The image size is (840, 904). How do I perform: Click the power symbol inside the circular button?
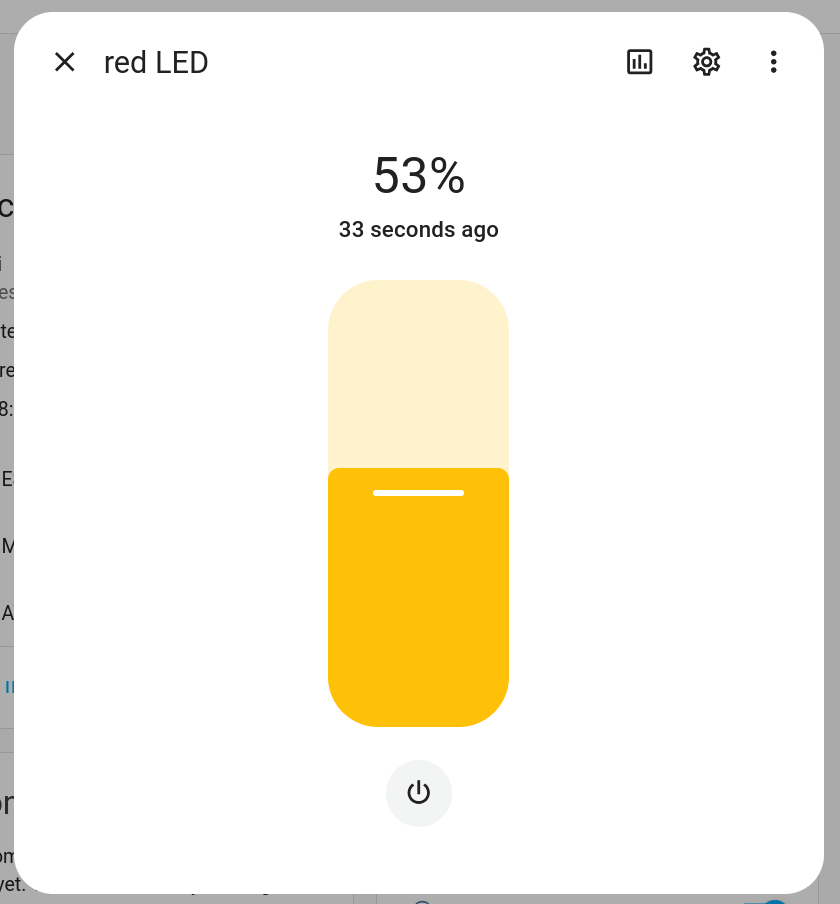pyautogui.click(x=419, y=793)
